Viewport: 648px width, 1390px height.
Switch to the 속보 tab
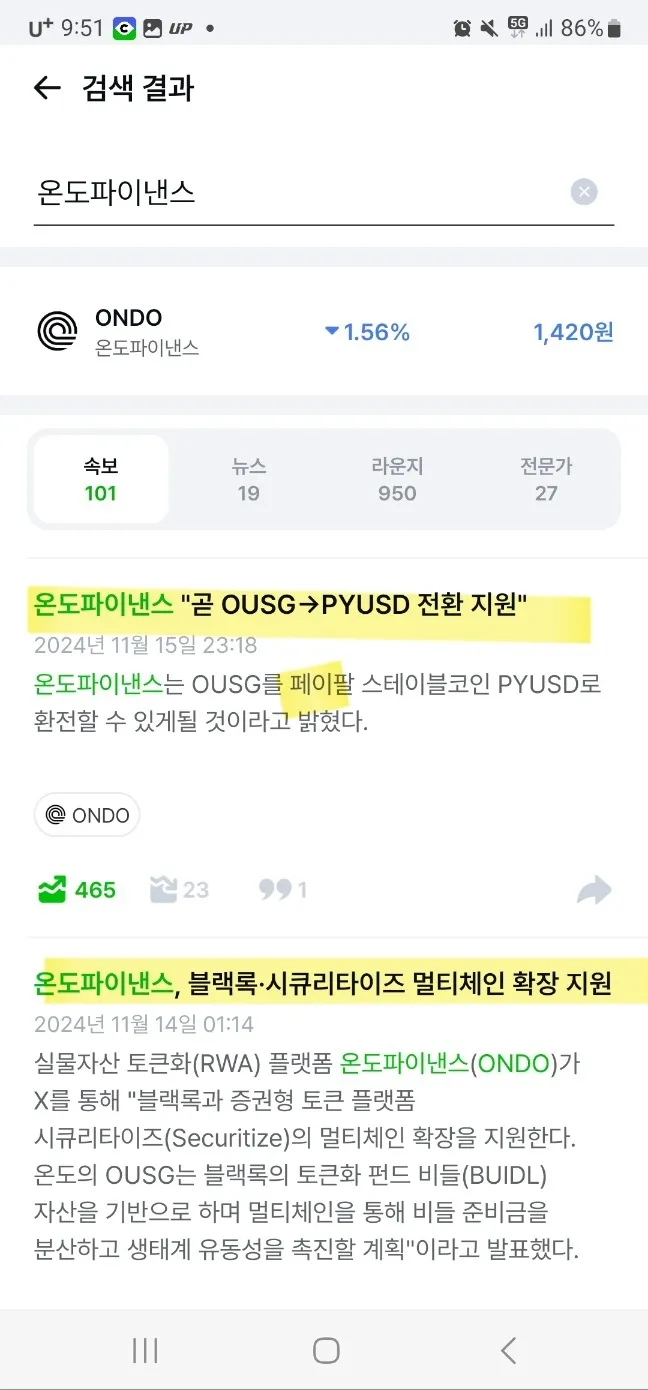tap(100, 479)
